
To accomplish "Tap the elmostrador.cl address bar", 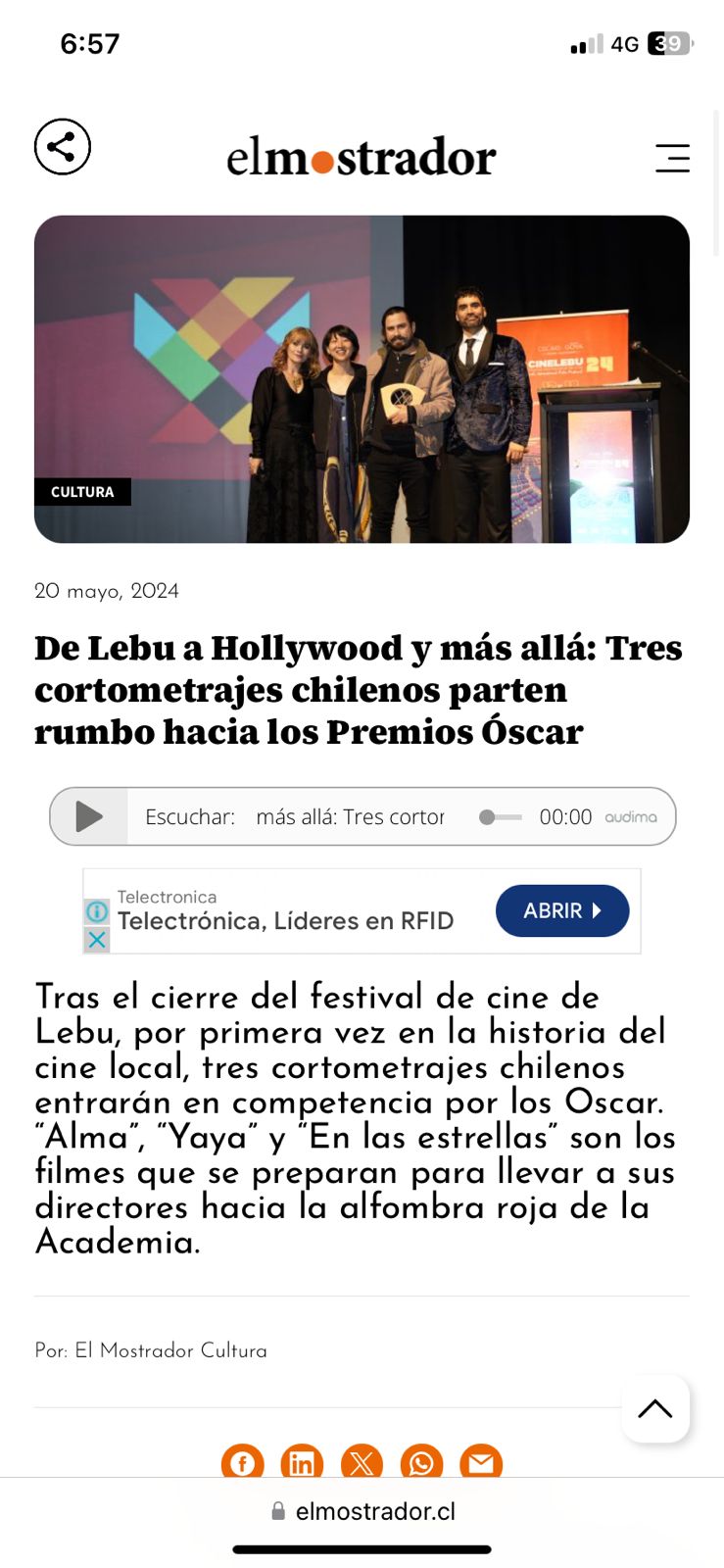I will [362, 1511].
